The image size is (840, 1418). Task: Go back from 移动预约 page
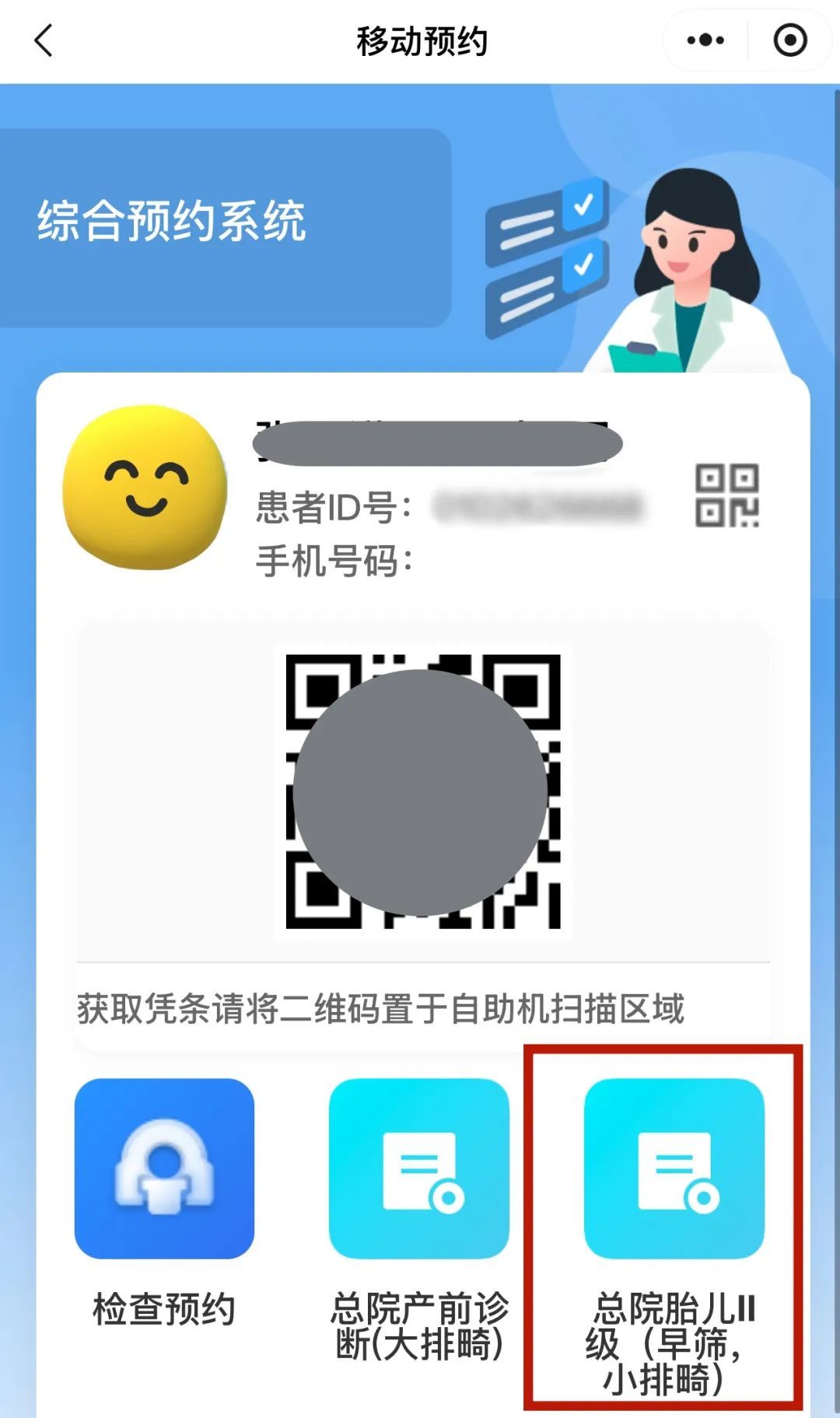pyautogui.click(x=44, y=40)
